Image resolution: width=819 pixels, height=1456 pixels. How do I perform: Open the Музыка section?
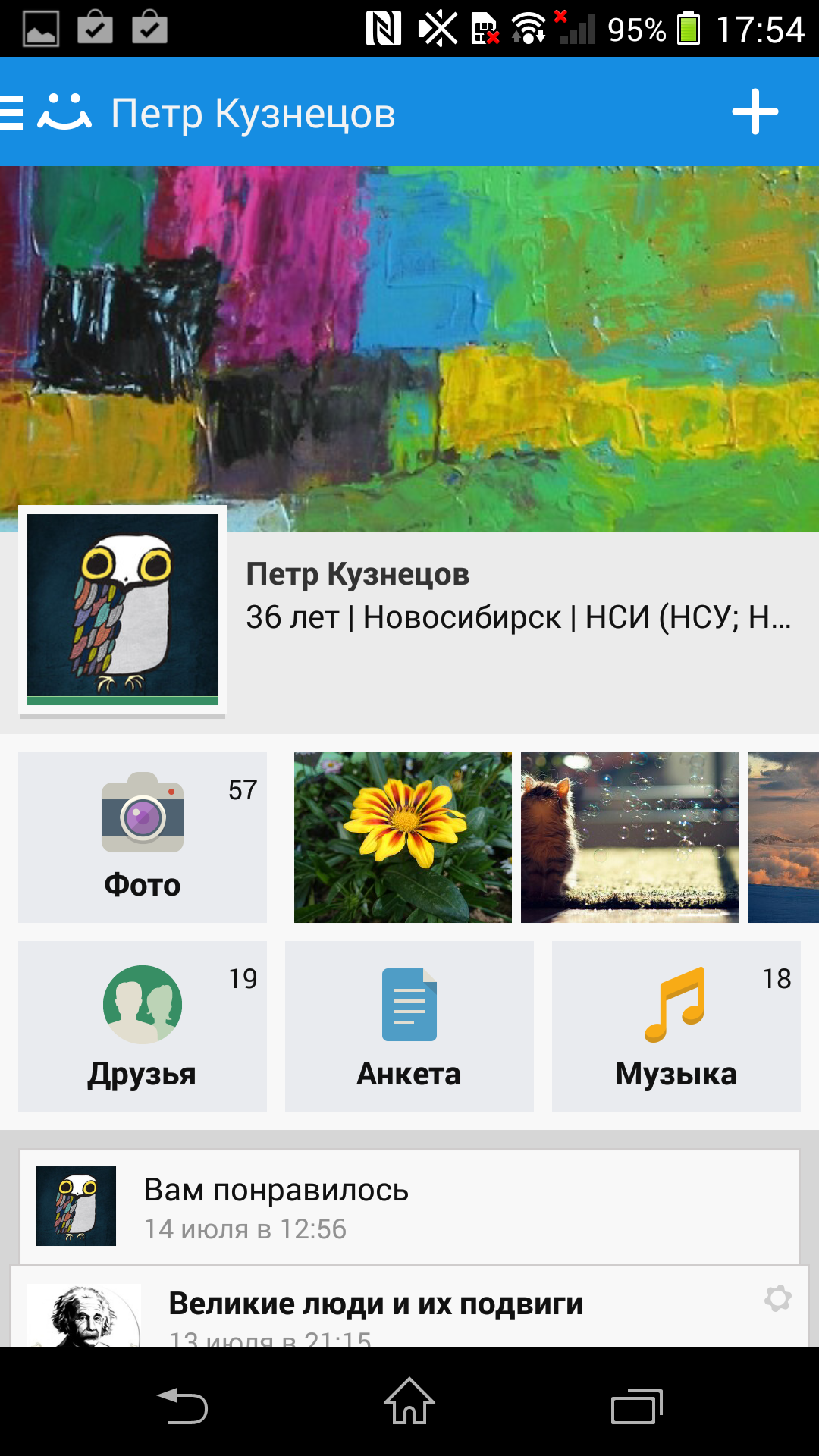pos(676,1026)
